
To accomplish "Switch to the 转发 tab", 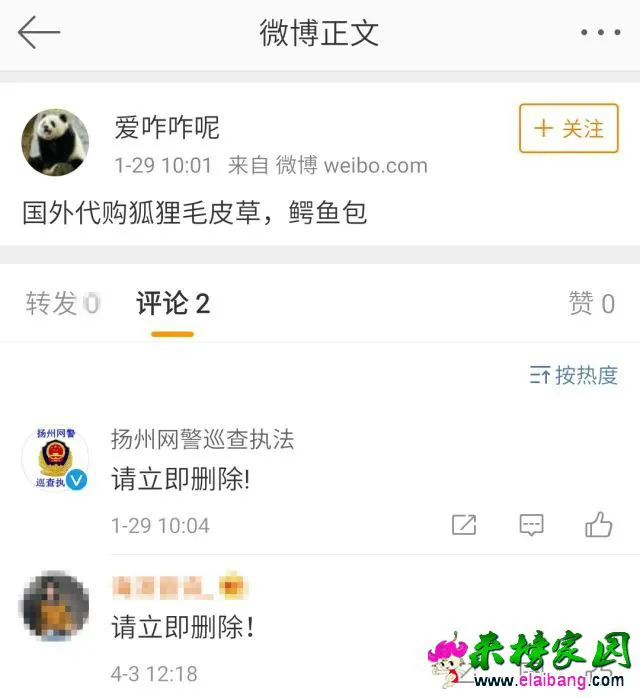I will tap(62, 304).
